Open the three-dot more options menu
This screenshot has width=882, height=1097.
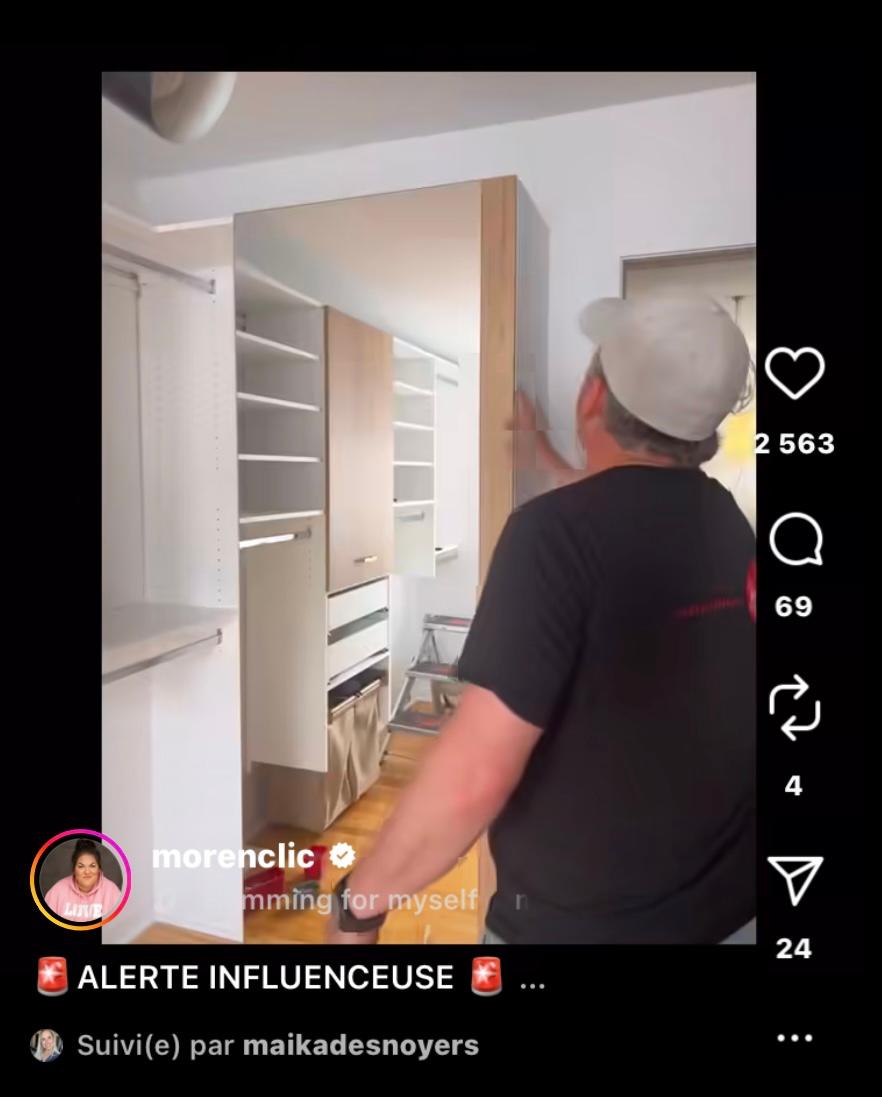(794, 1037)
